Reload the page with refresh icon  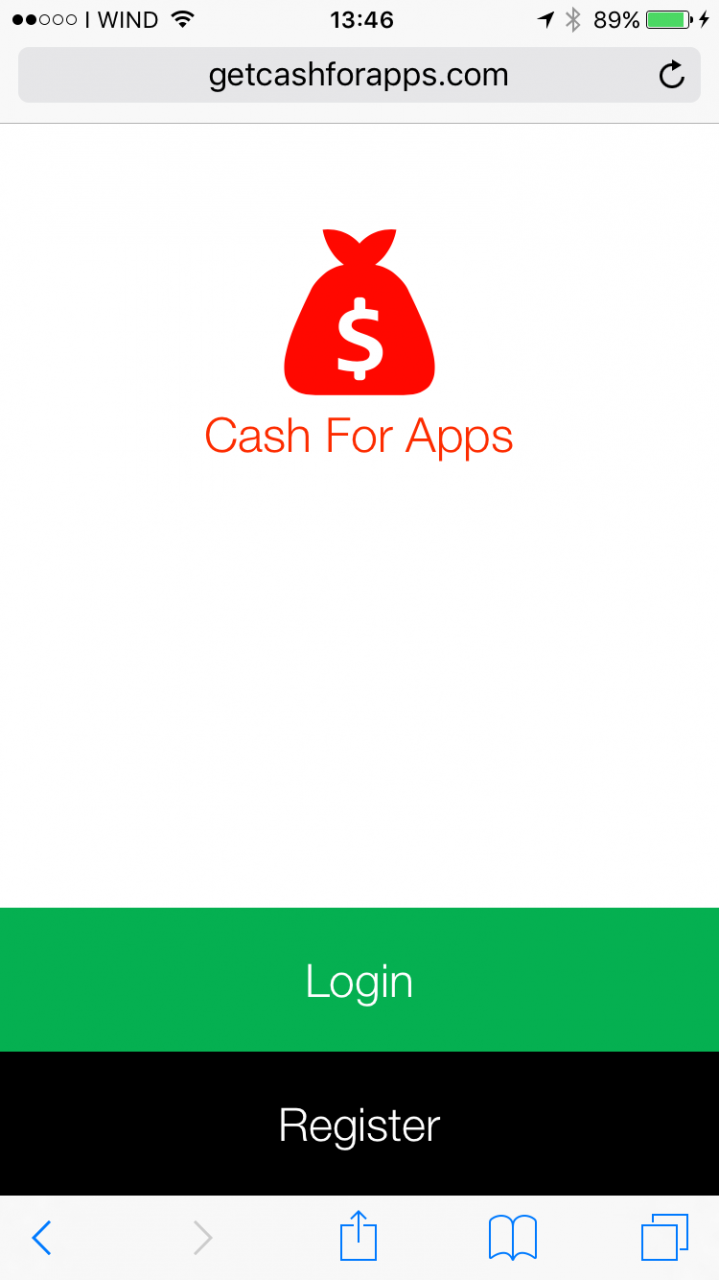tap(672, 75)
